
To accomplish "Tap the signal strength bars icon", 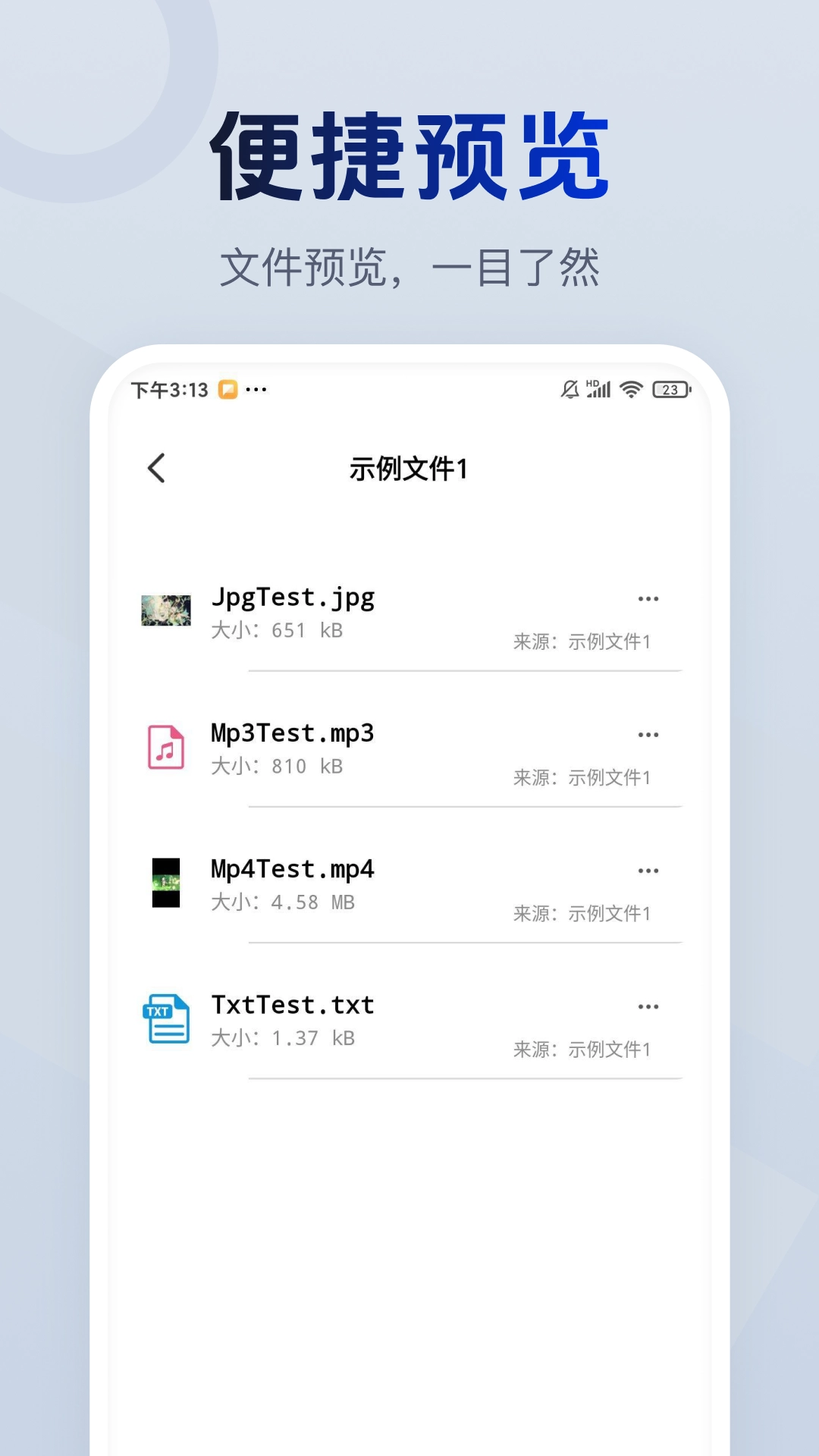I will (598, 389).
